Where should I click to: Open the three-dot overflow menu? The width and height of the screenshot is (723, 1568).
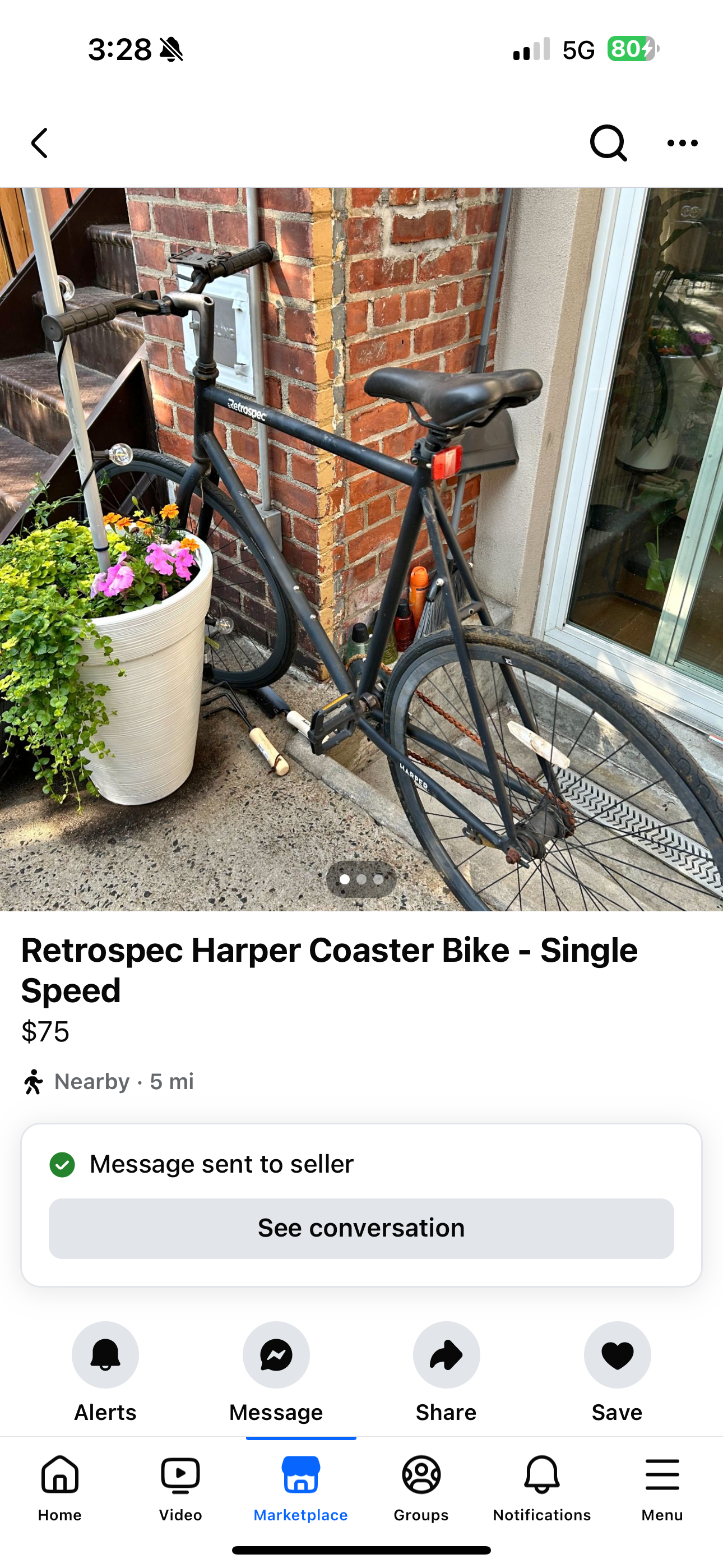682,143
